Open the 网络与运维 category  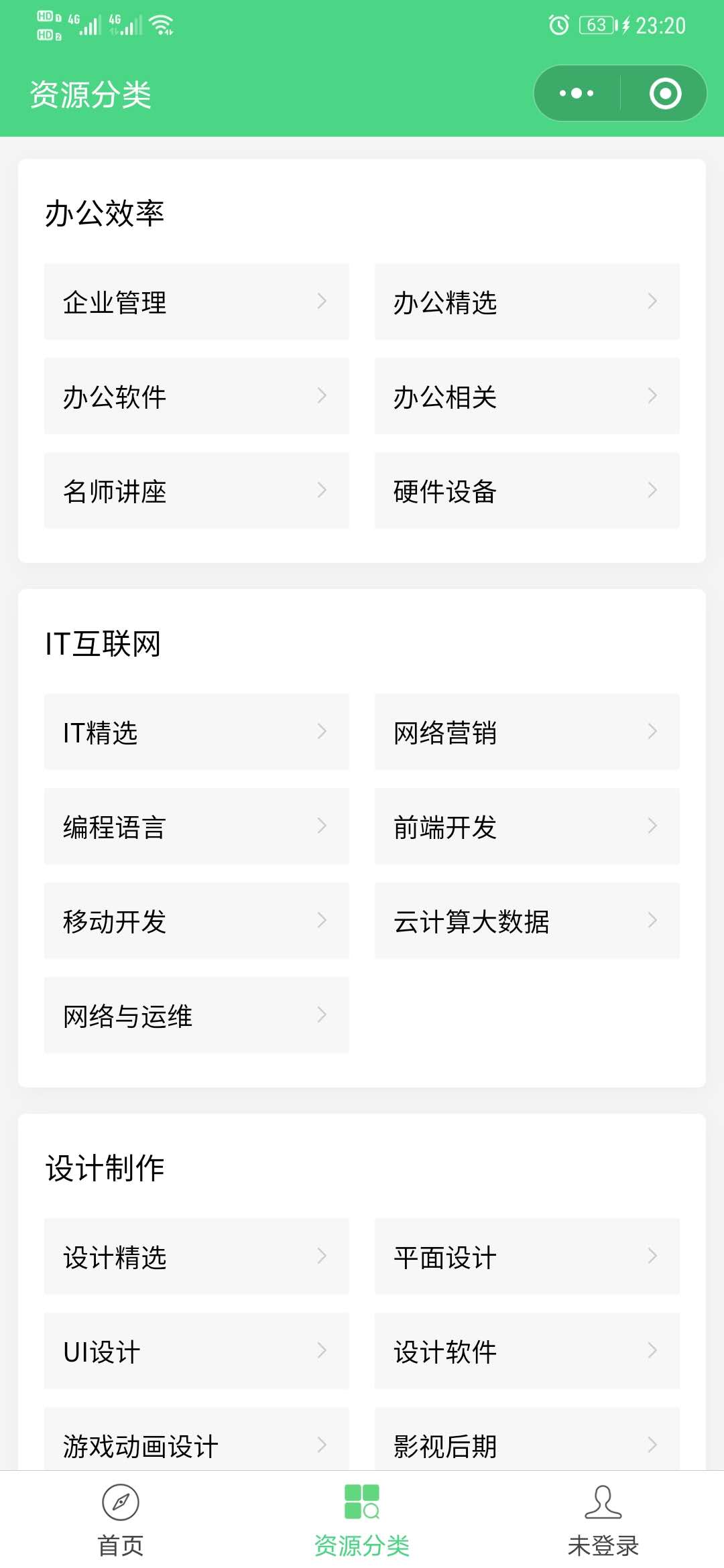click(196, 1015)
